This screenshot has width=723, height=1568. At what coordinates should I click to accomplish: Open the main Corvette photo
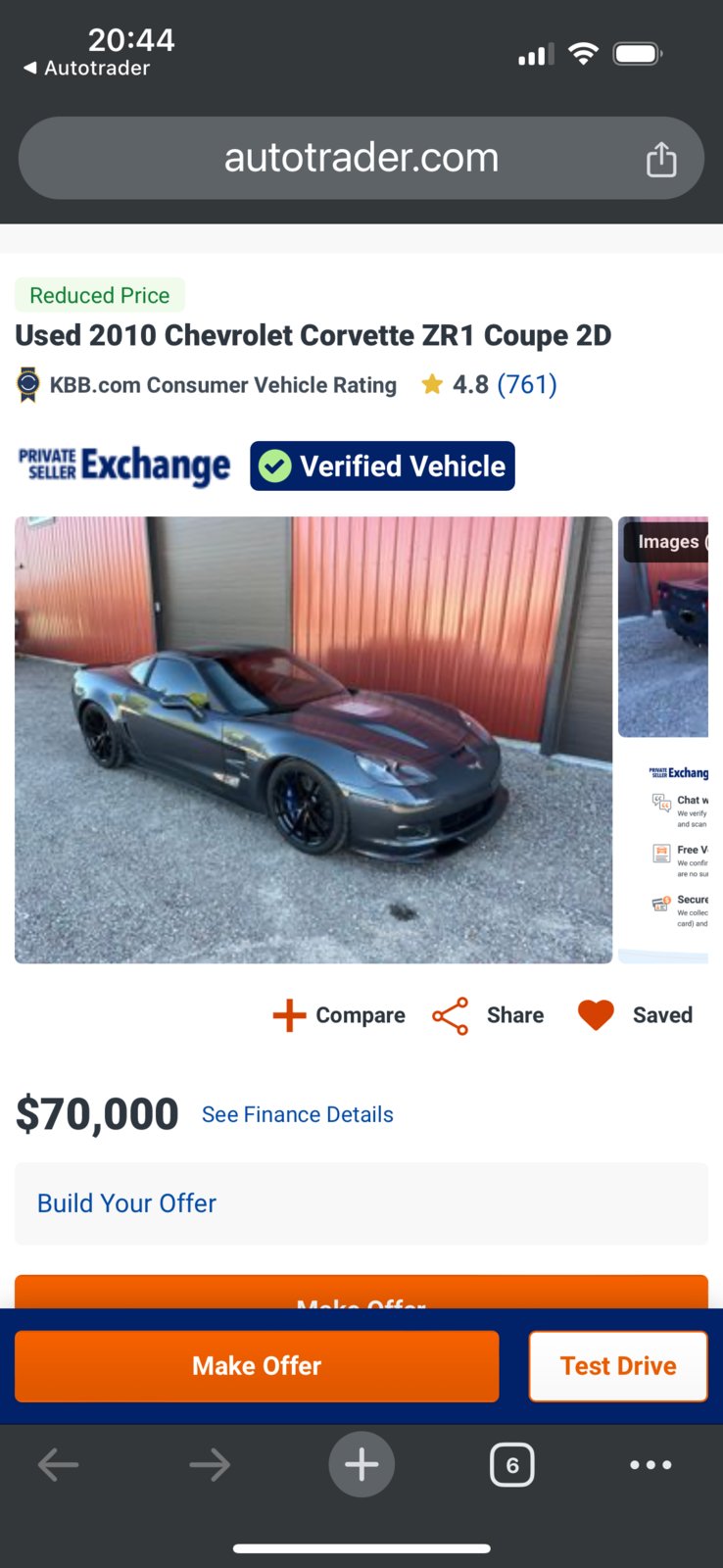[x=313, y=740]
